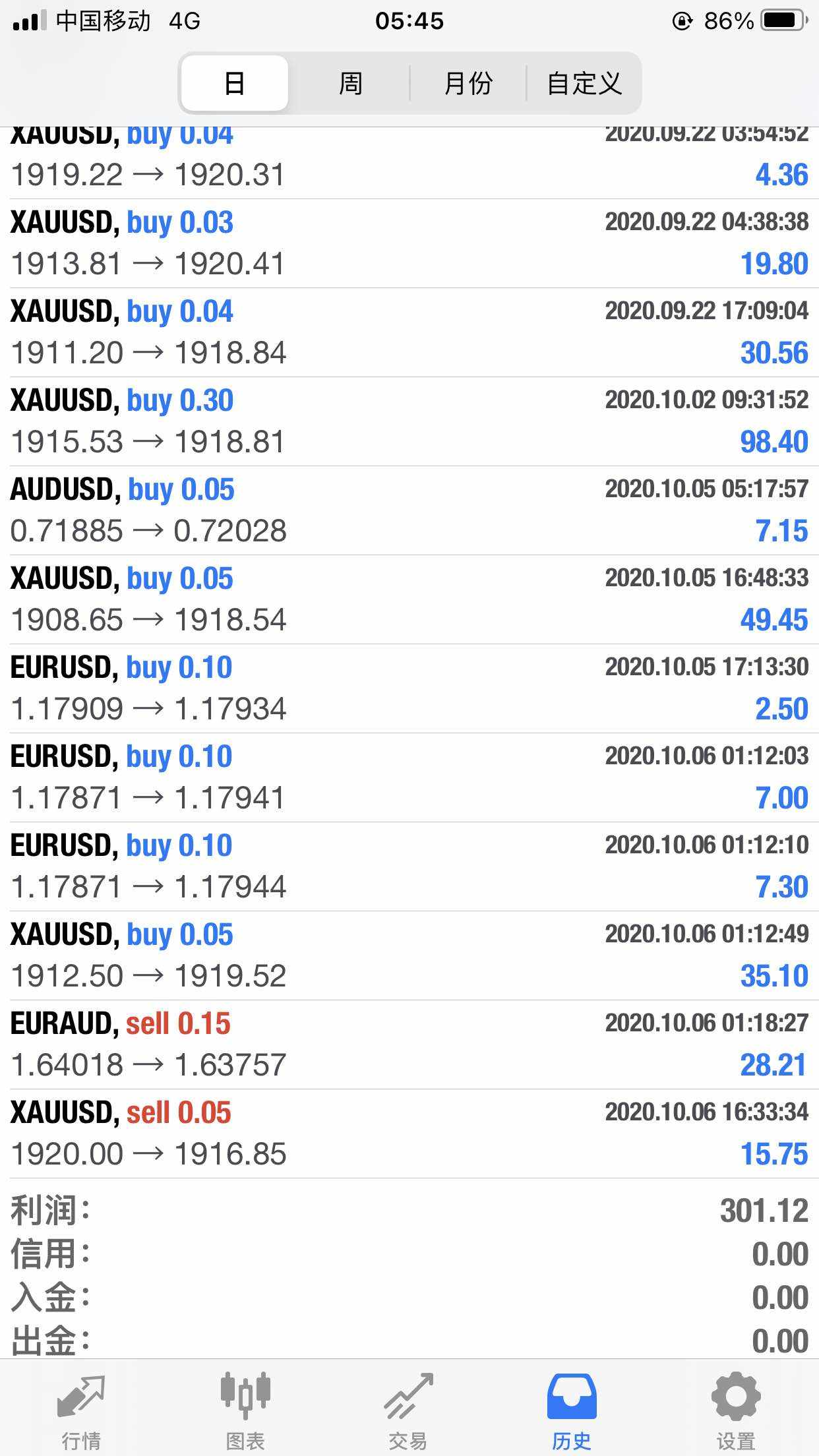Switch to the 周 (week) period
The width and height of the screenshot is (819, 1456).
pyautogui.click(x=350, y=83)
